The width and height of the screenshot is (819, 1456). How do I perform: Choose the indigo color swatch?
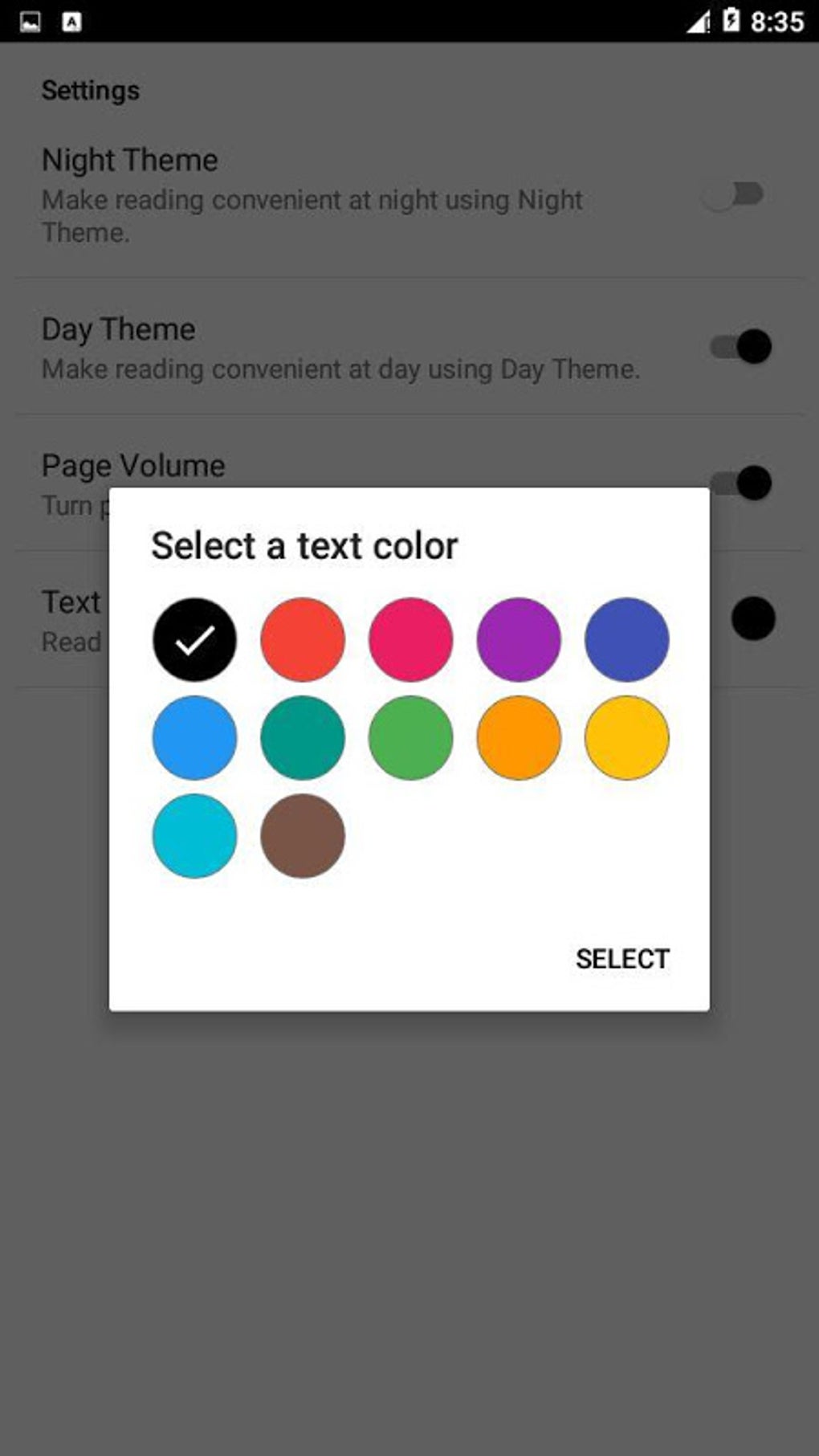[x=626, y=639]
